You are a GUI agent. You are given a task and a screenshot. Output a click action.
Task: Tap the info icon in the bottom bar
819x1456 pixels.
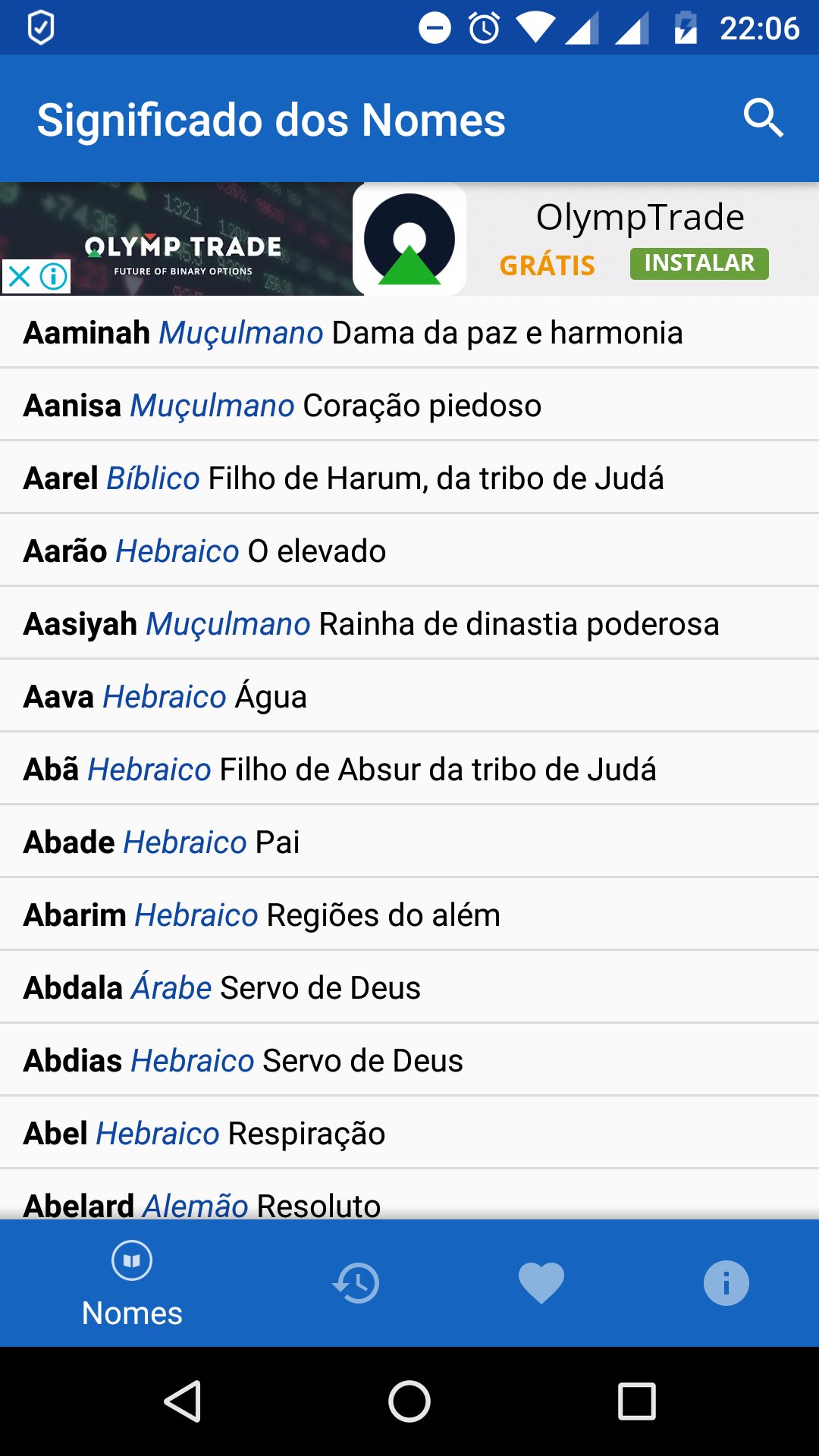[x=725, y=1283]
